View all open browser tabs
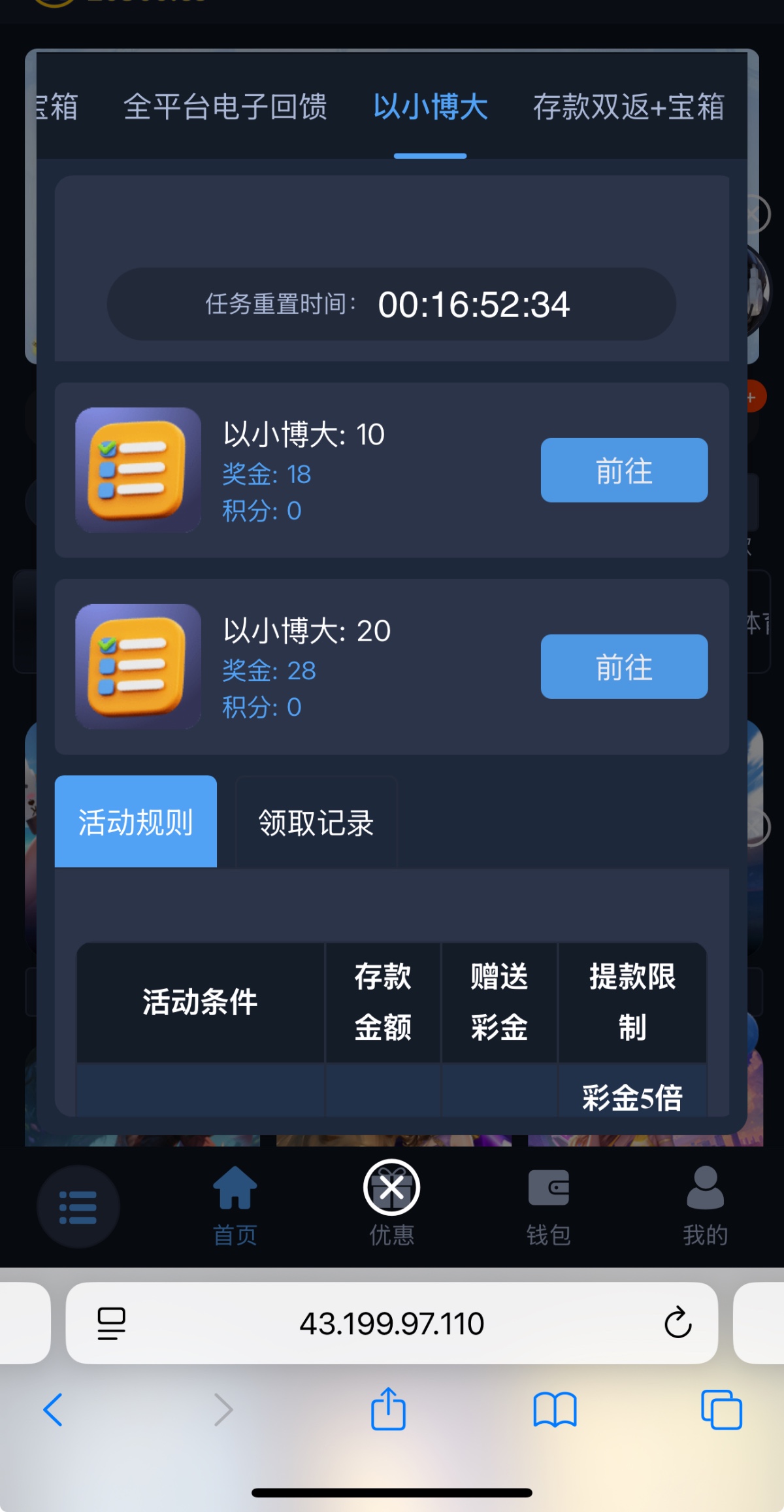Screen dimensions: 784x1512 click(721, 1409)
